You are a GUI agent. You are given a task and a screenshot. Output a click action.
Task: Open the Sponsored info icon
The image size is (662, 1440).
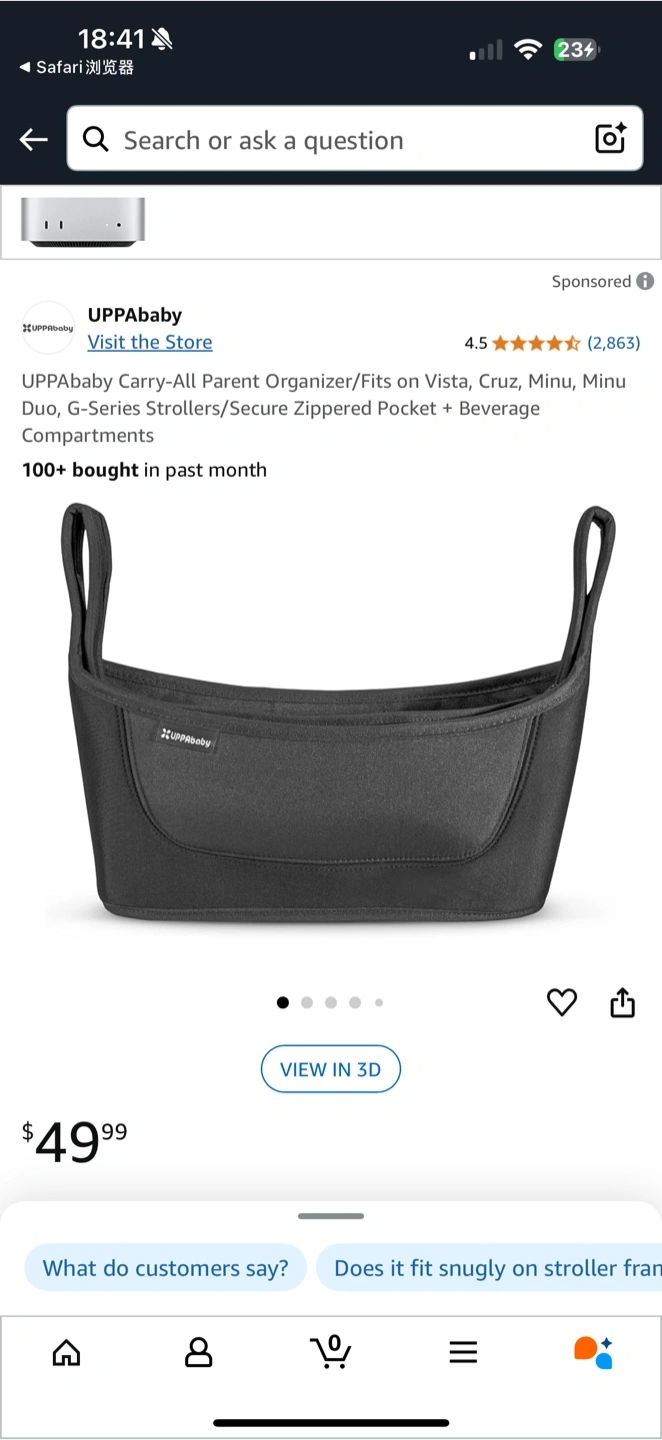point(646,281)
